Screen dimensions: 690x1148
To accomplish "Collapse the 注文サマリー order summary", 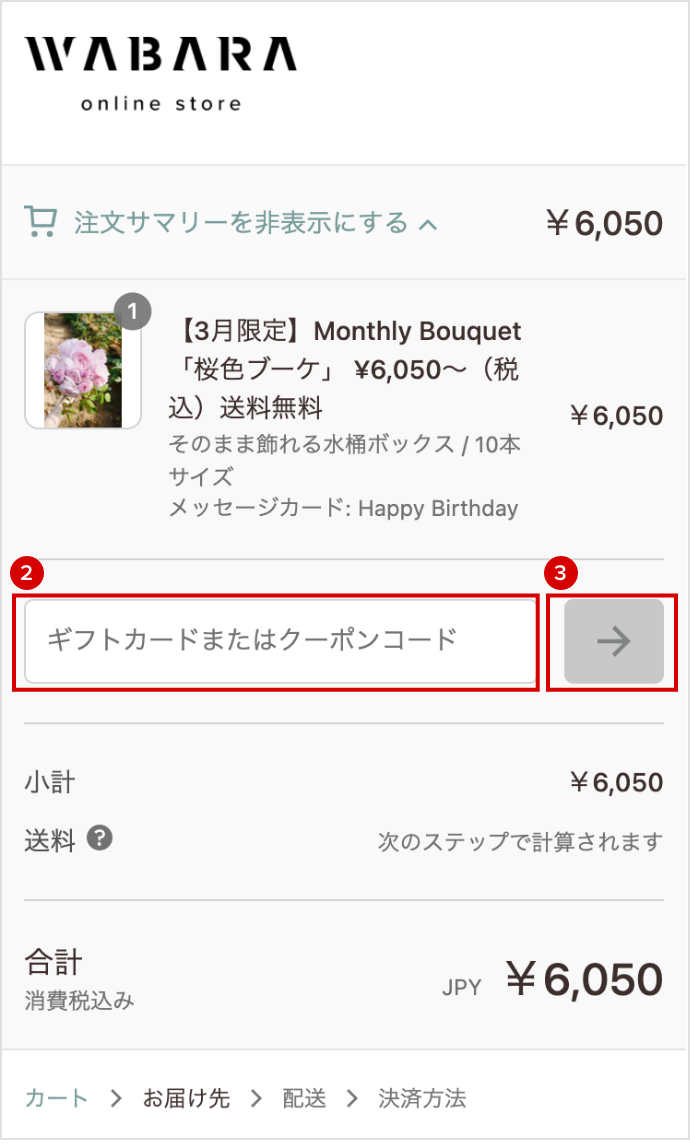I will click(x=240, y=222).
